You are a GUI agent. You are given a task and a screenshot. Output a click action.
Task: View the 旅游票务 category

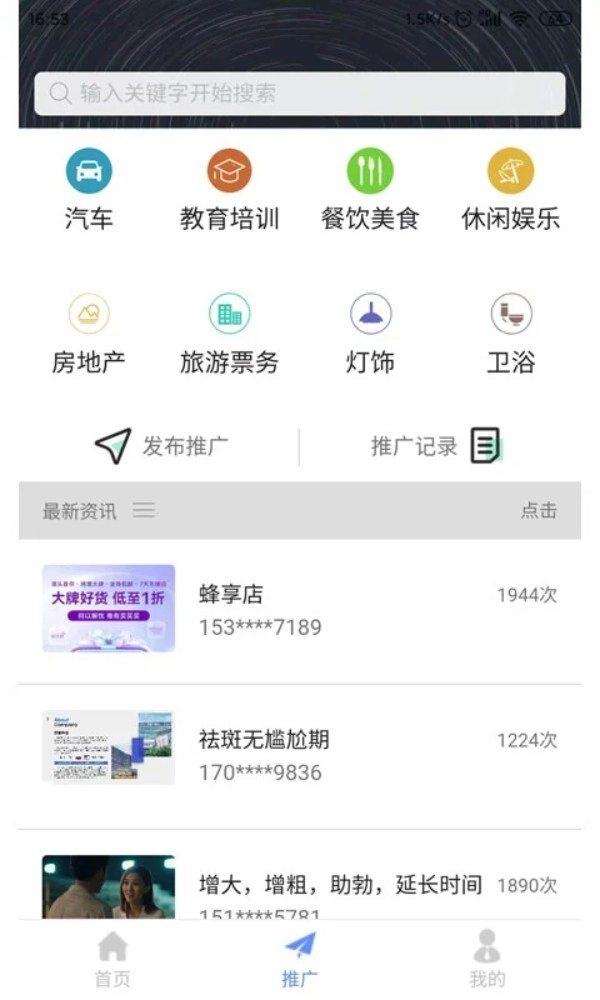[229, 334]
